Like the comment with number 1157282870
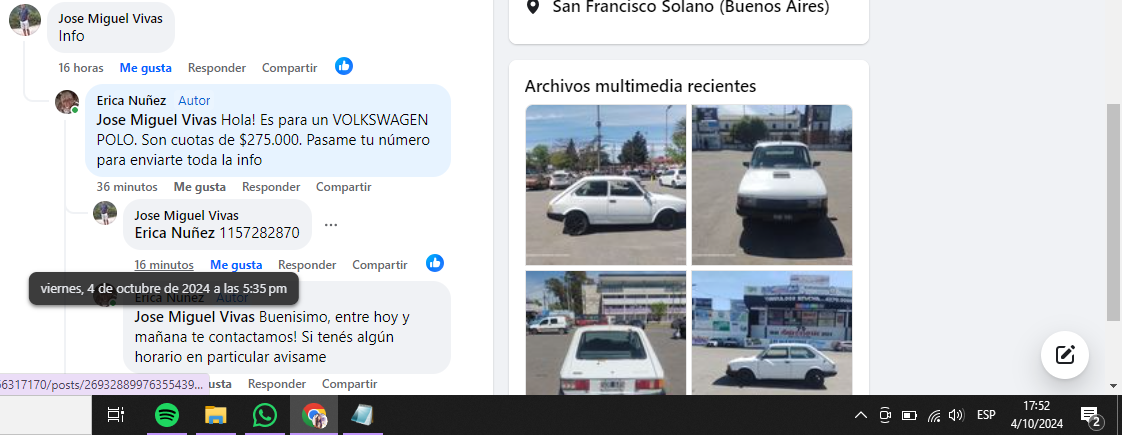1122x435 pixels. point(236,265)
